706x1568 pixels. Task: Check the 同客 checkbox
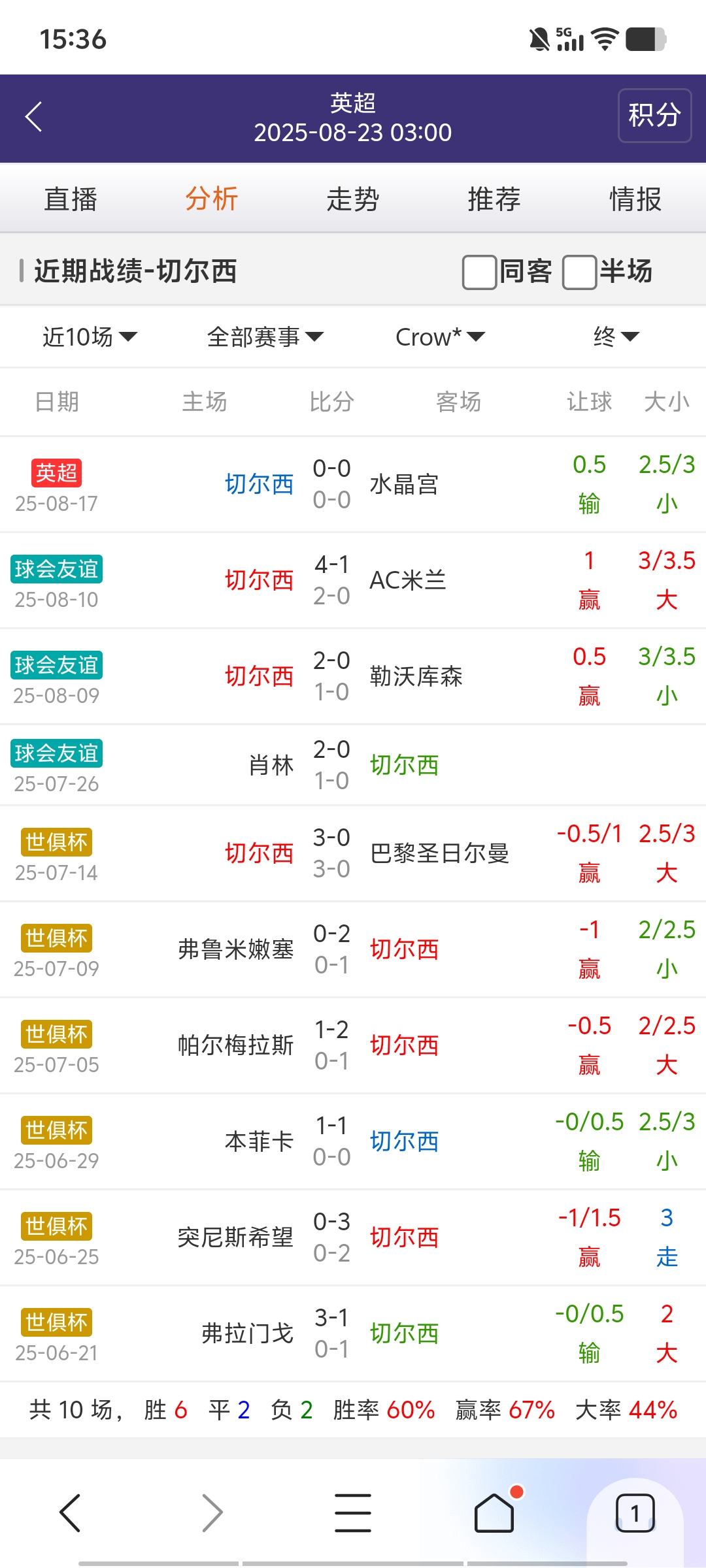pos(480,272)
